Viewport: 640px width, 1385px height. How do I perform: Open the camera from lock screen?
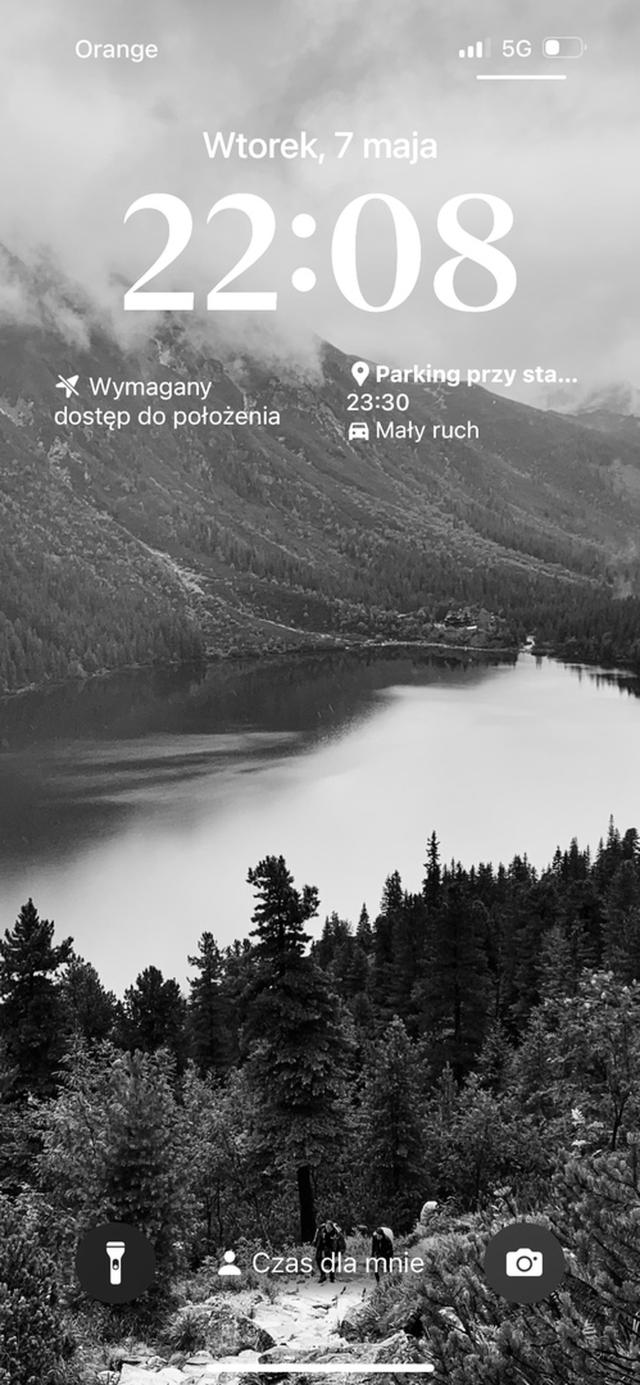coord(524,1263)
